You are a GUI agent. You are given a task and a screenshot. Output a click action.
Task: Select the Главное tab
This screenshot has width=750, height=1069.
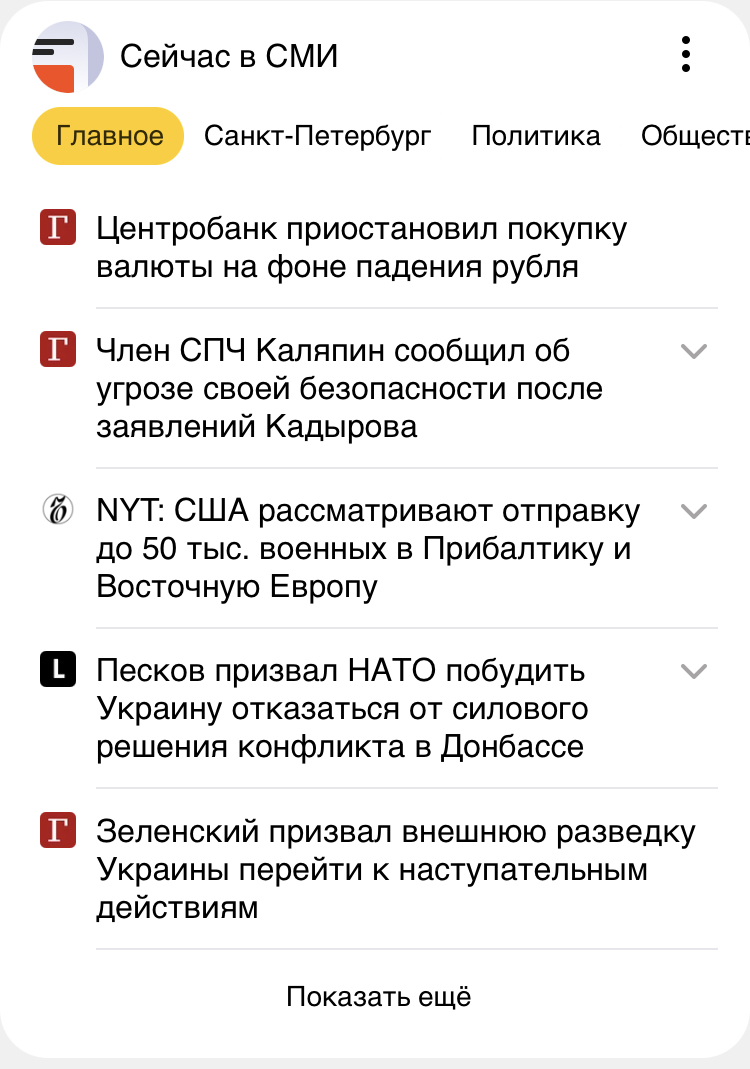[108, 136]
